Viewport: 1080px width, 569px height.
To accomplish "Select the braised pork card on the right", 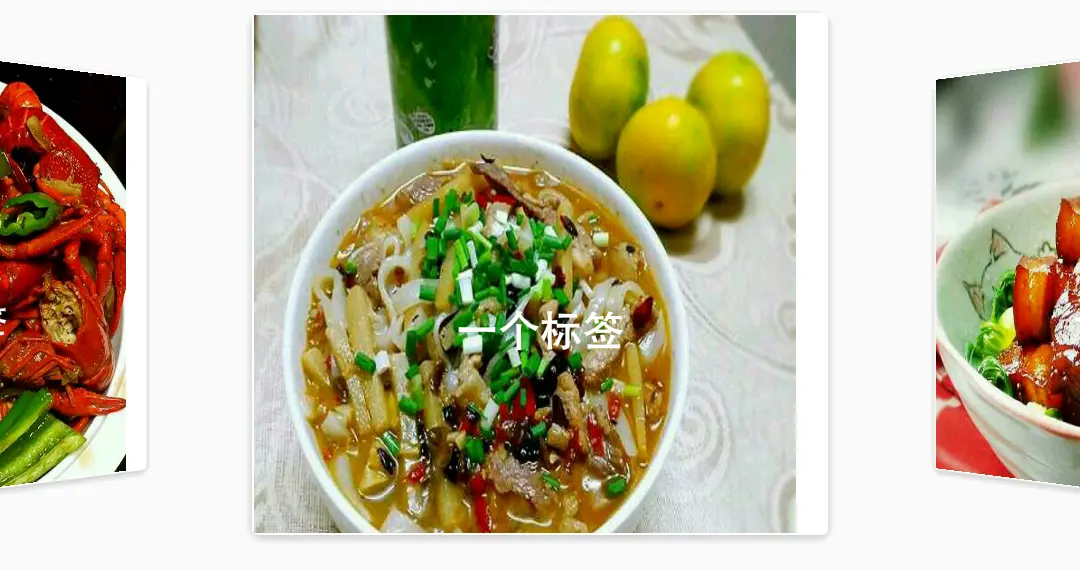I will tap(1010, 275).
